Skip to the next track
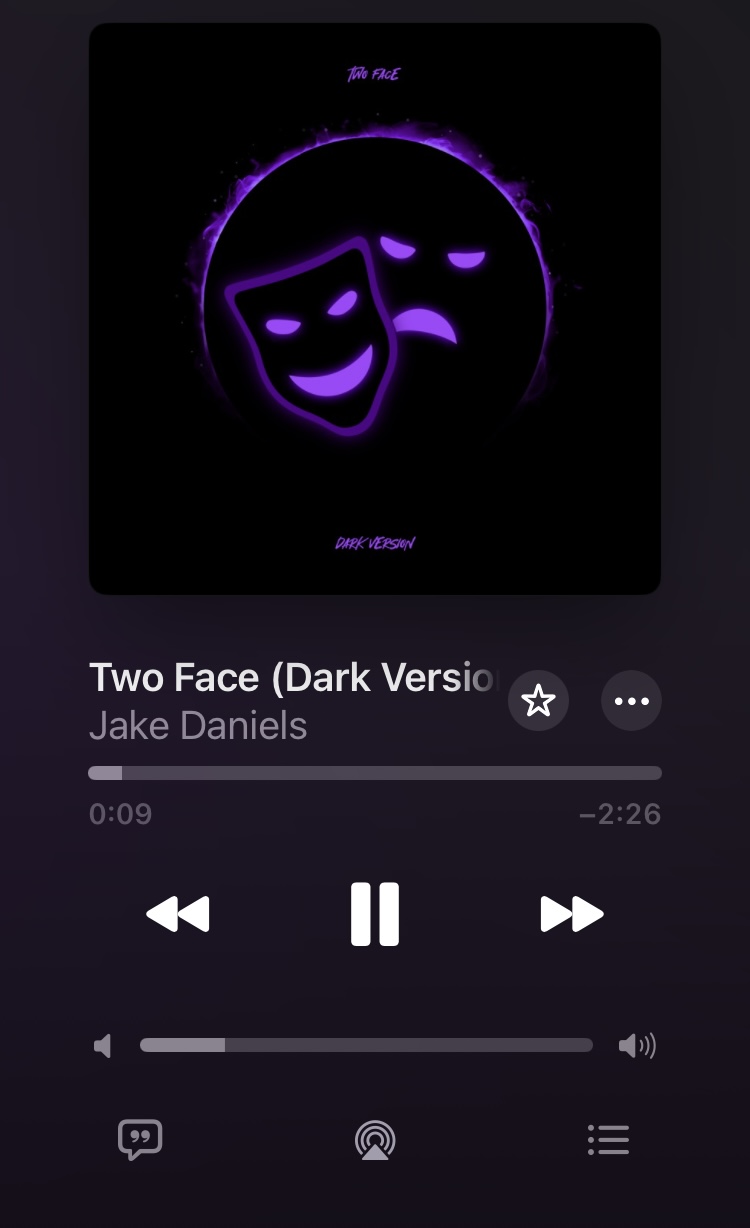The height and width of the screenshot is (1228, 750). pyautogui.click(x=572, y=914)
